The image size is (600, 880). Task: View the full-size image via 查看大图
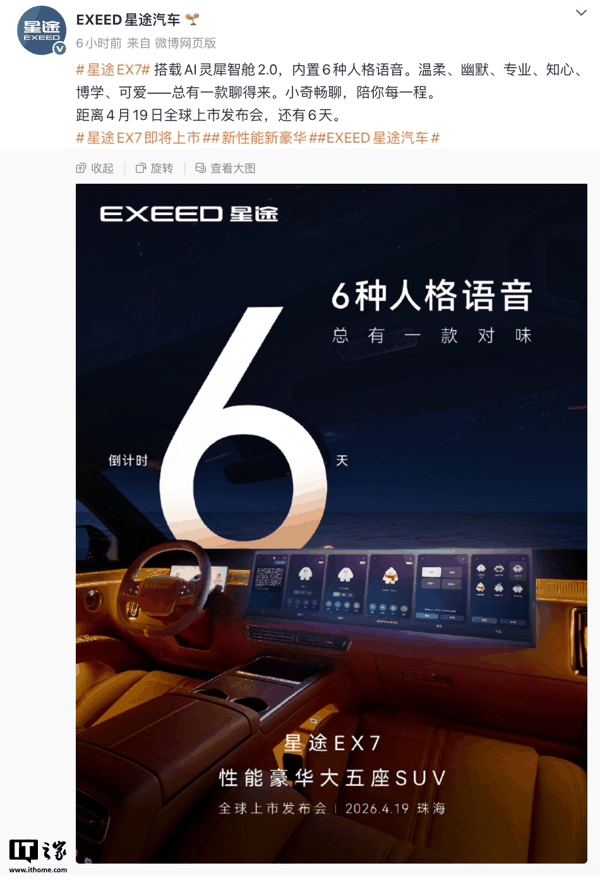point(226,168)
